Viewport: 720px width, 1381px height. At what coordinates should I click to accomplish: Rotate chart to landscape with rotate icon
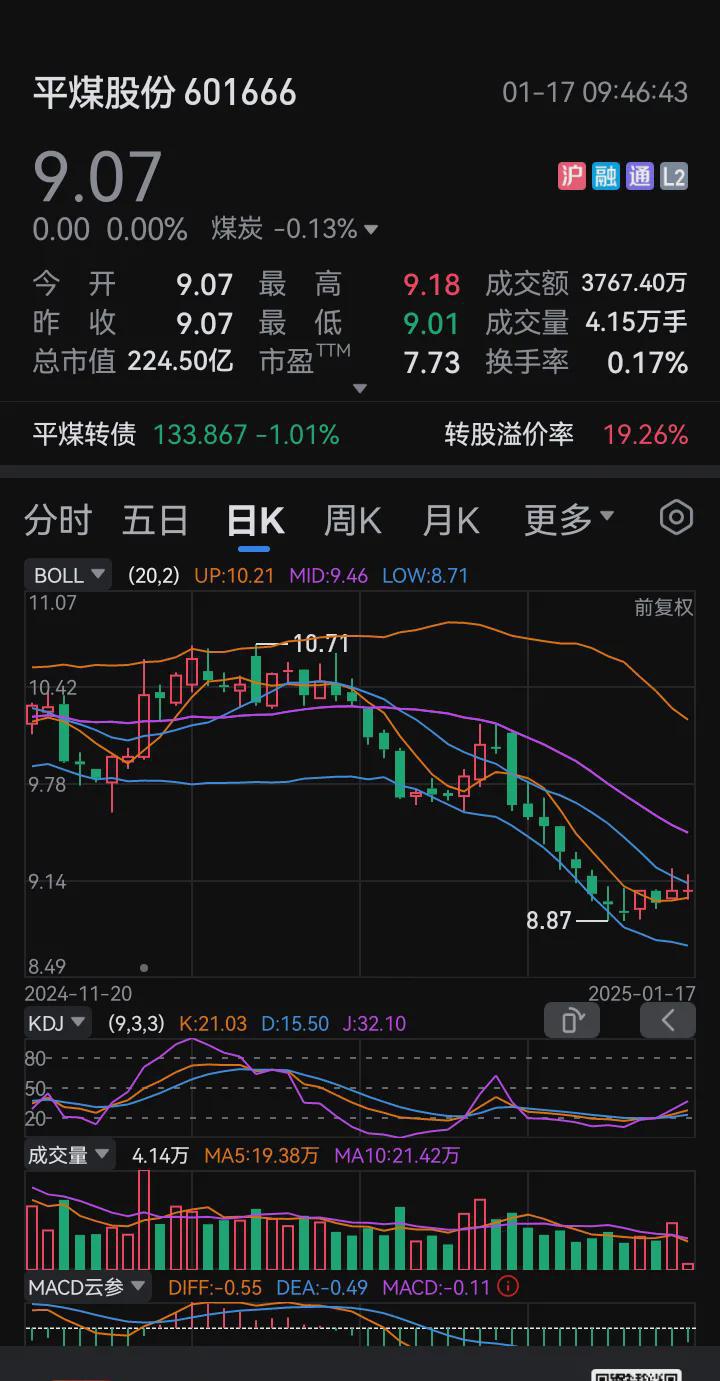[571, 1021]
